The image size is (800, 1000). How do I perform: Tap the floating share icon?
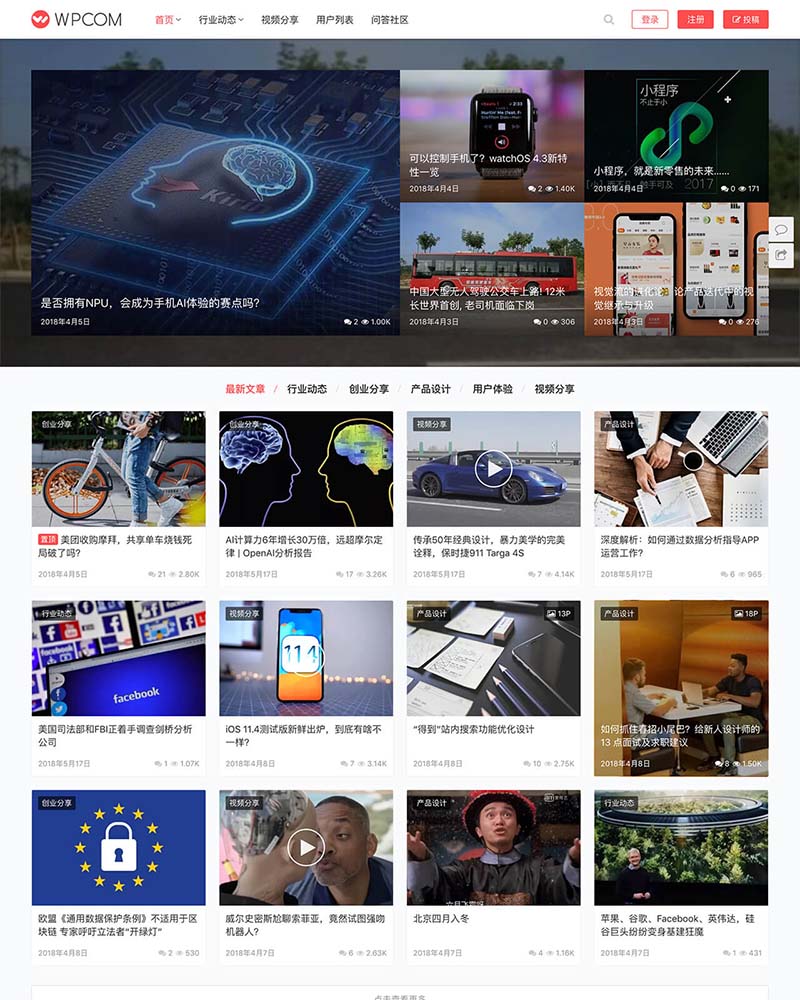tap(781, 255)
